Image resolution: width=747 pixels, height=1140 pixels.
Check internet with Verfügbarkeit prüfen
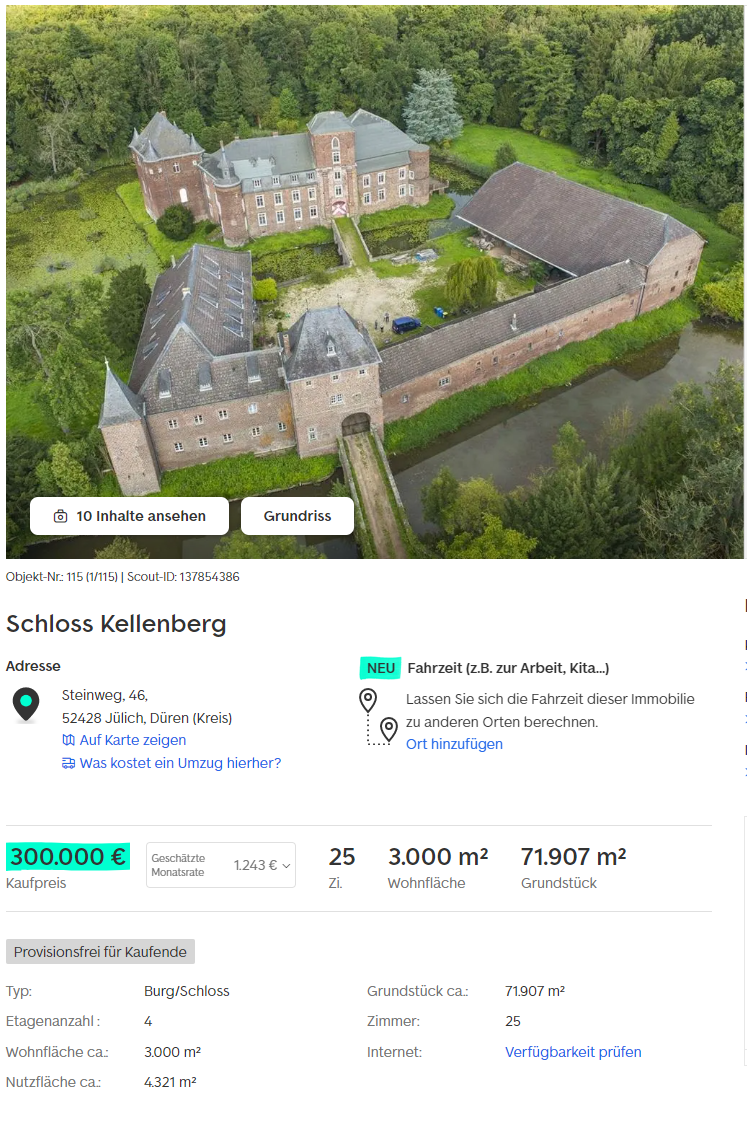(x=573, y=1052)
